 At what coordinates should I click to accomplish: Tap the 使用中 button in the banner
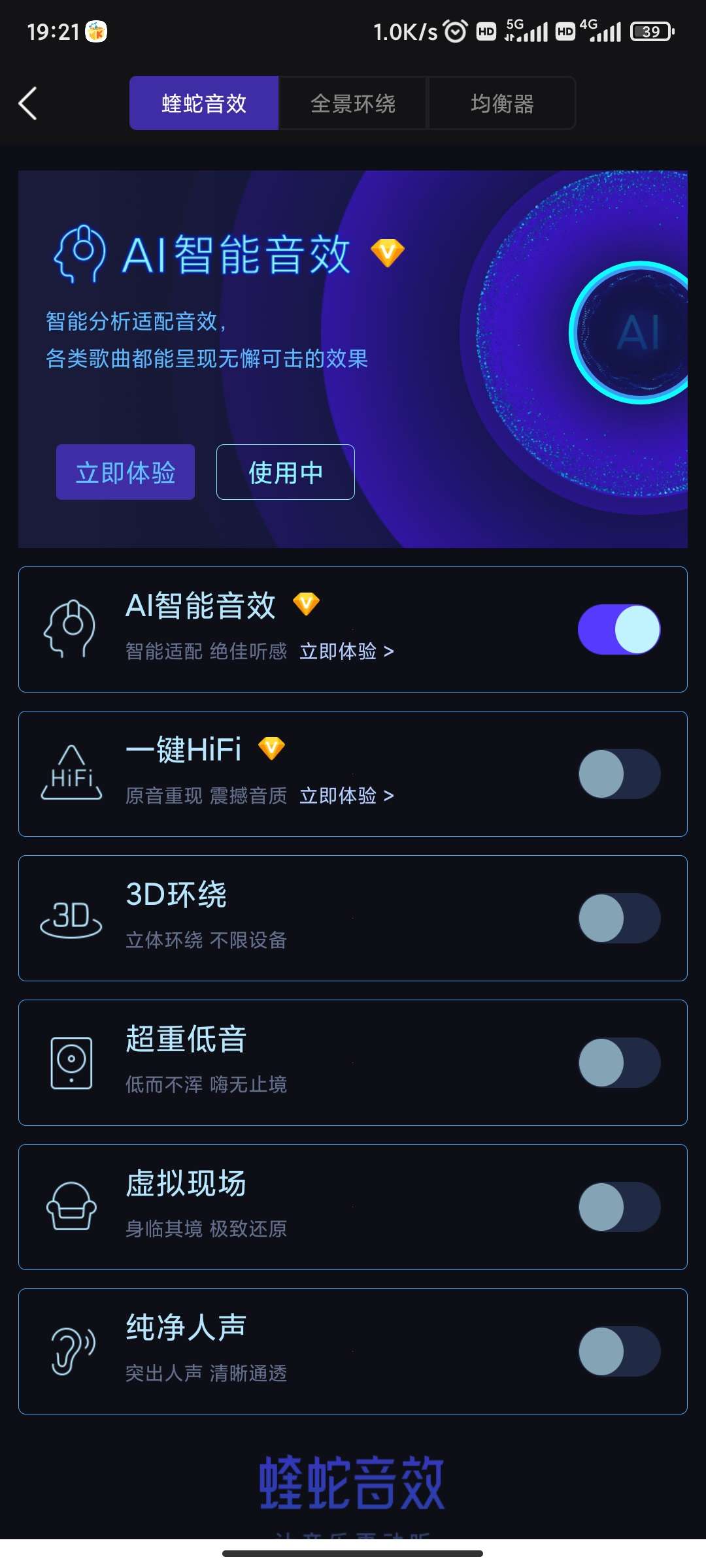point(286,472)
